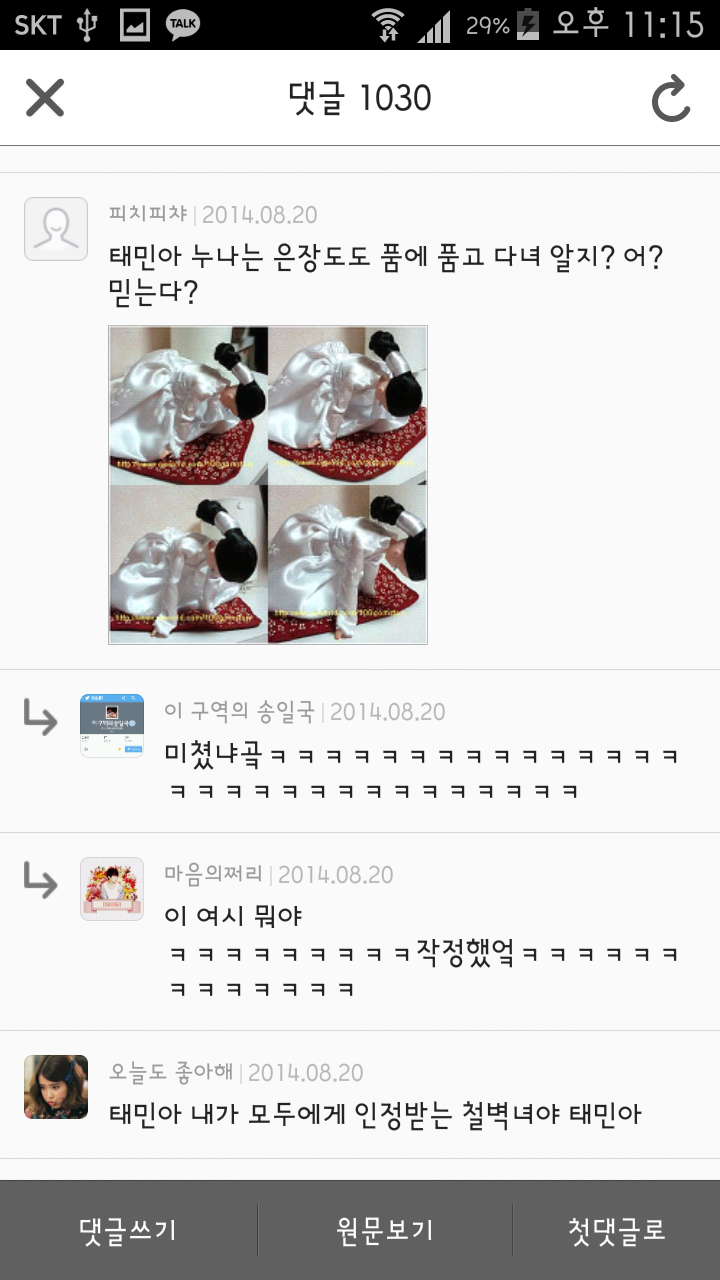
Task: Open 마음의쩌리's profile picture
Action: tap(112, 888)
